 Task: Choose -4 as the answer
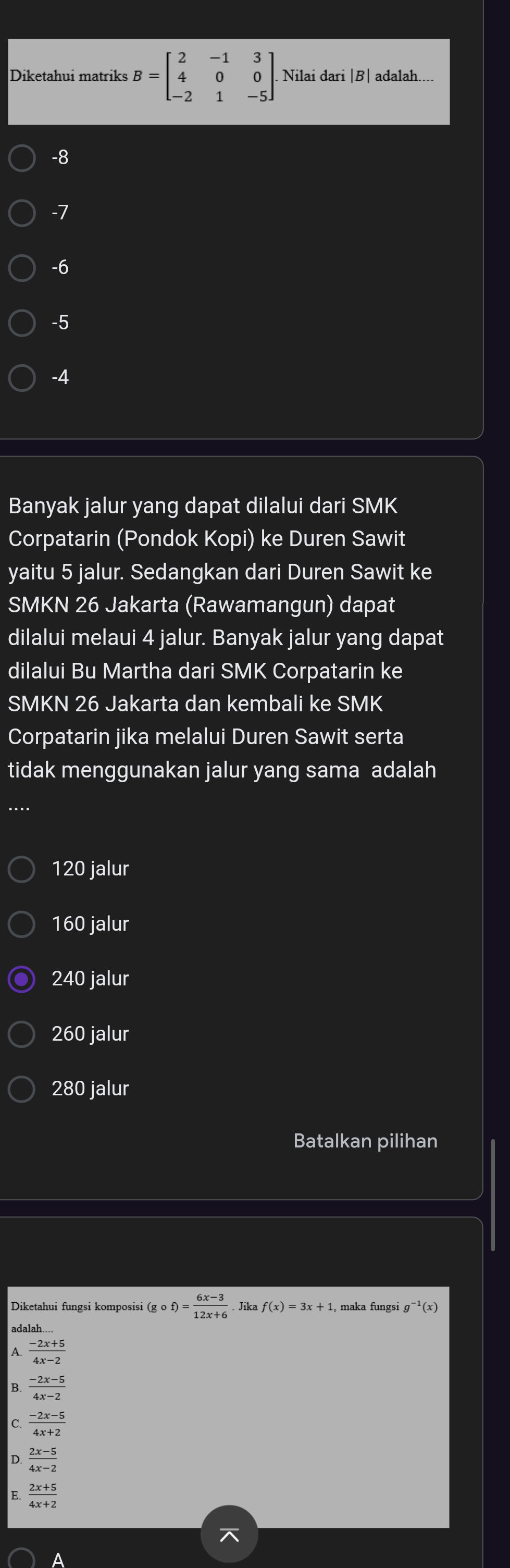(x=22, y=378)
